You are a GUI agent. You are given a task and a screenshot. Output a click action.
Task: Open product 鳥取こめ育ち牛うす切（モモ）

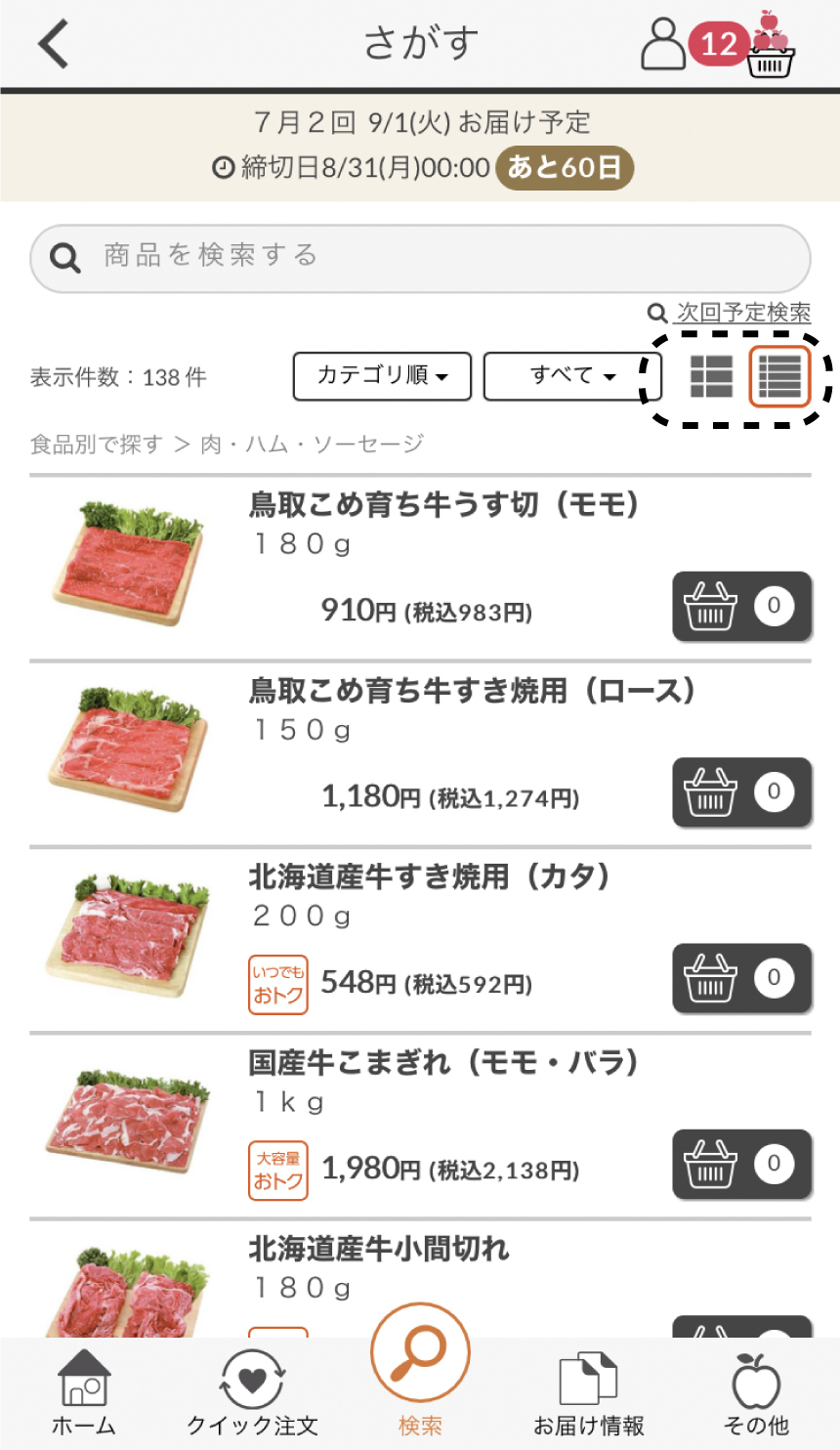click(x=442, y=505)
